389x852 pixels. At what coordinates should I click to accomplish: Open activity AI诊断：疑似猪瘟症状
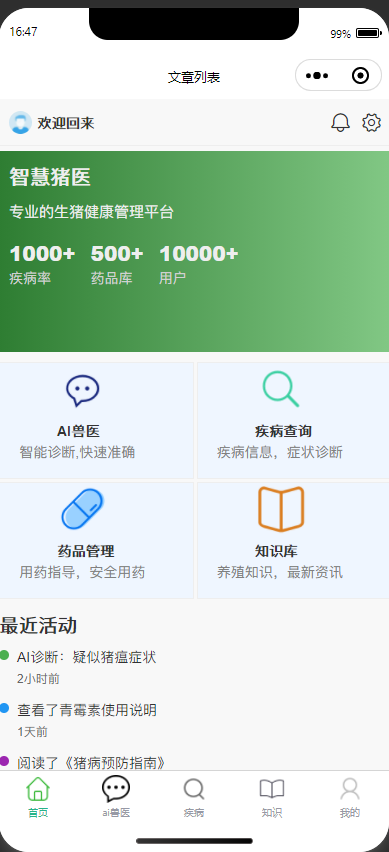click(x=194, y=667)
